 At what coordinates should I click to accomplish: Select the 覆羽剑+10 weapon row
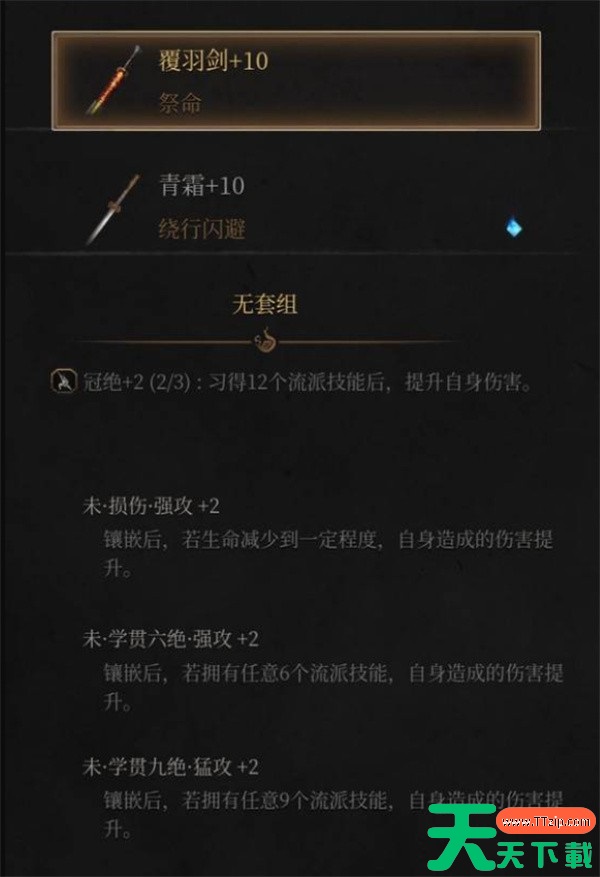coord(296,81)
